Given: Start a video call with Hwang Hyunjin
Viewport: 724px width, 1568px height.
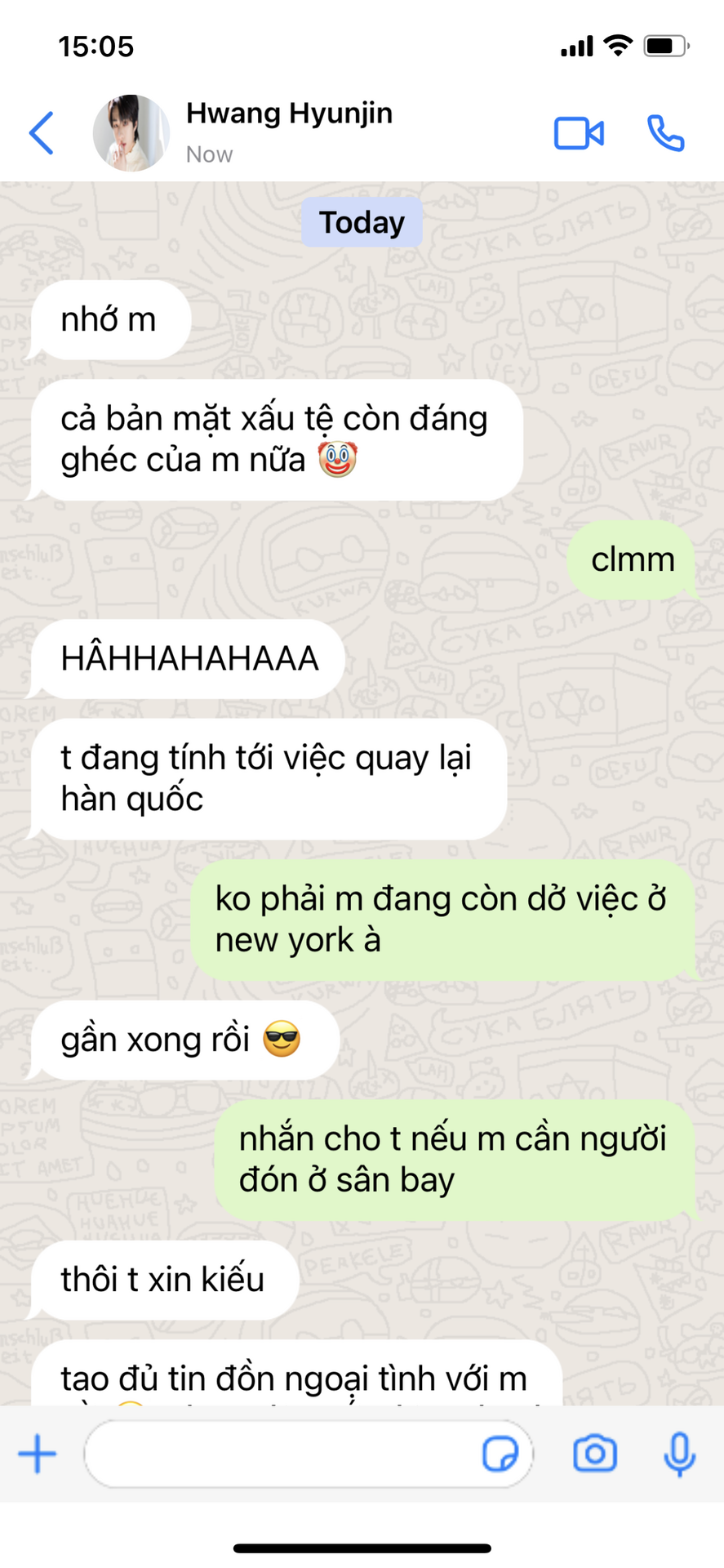Looking at the screenshot, I should tap(579, 133).
